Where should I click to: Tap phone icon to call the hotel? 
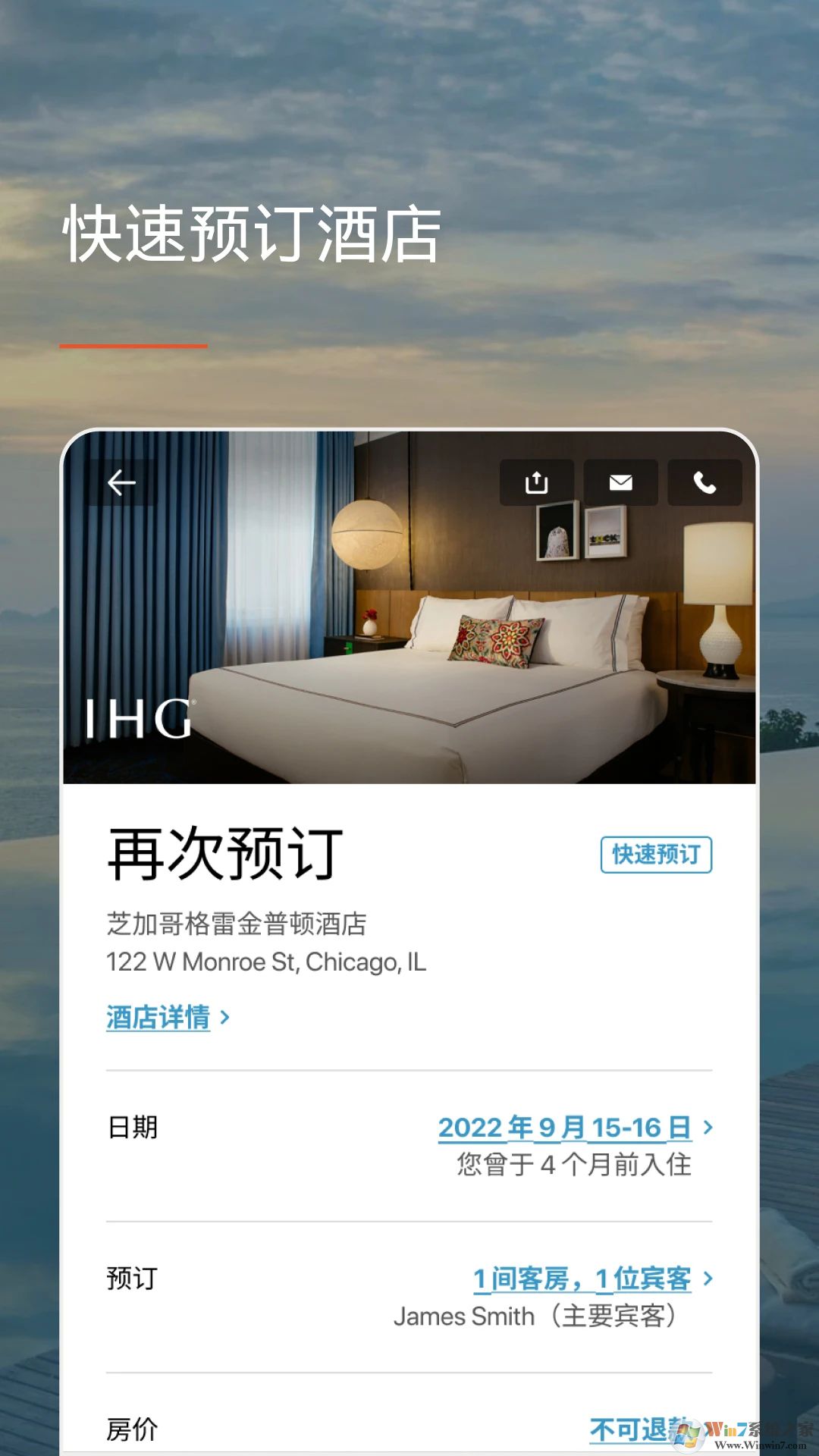point(705,482)
